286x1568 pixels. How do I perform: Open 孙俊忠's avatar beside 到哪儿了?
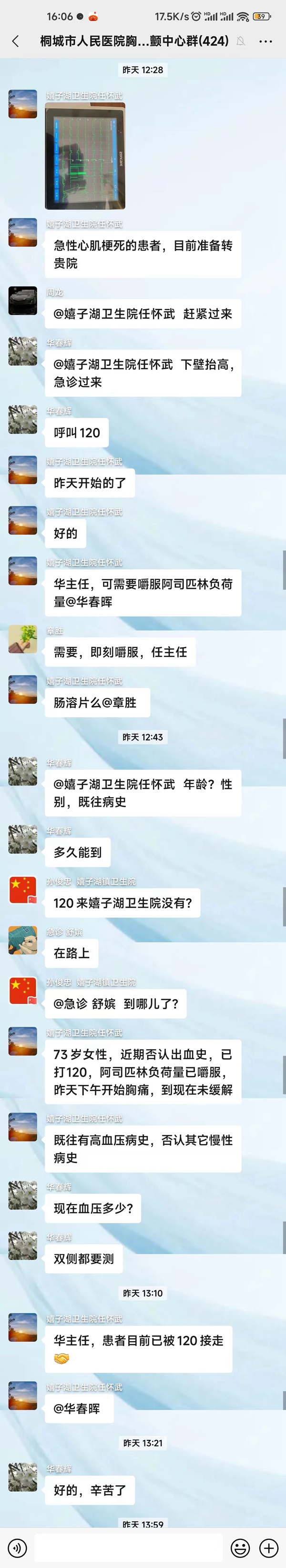[x=22, y=991]
